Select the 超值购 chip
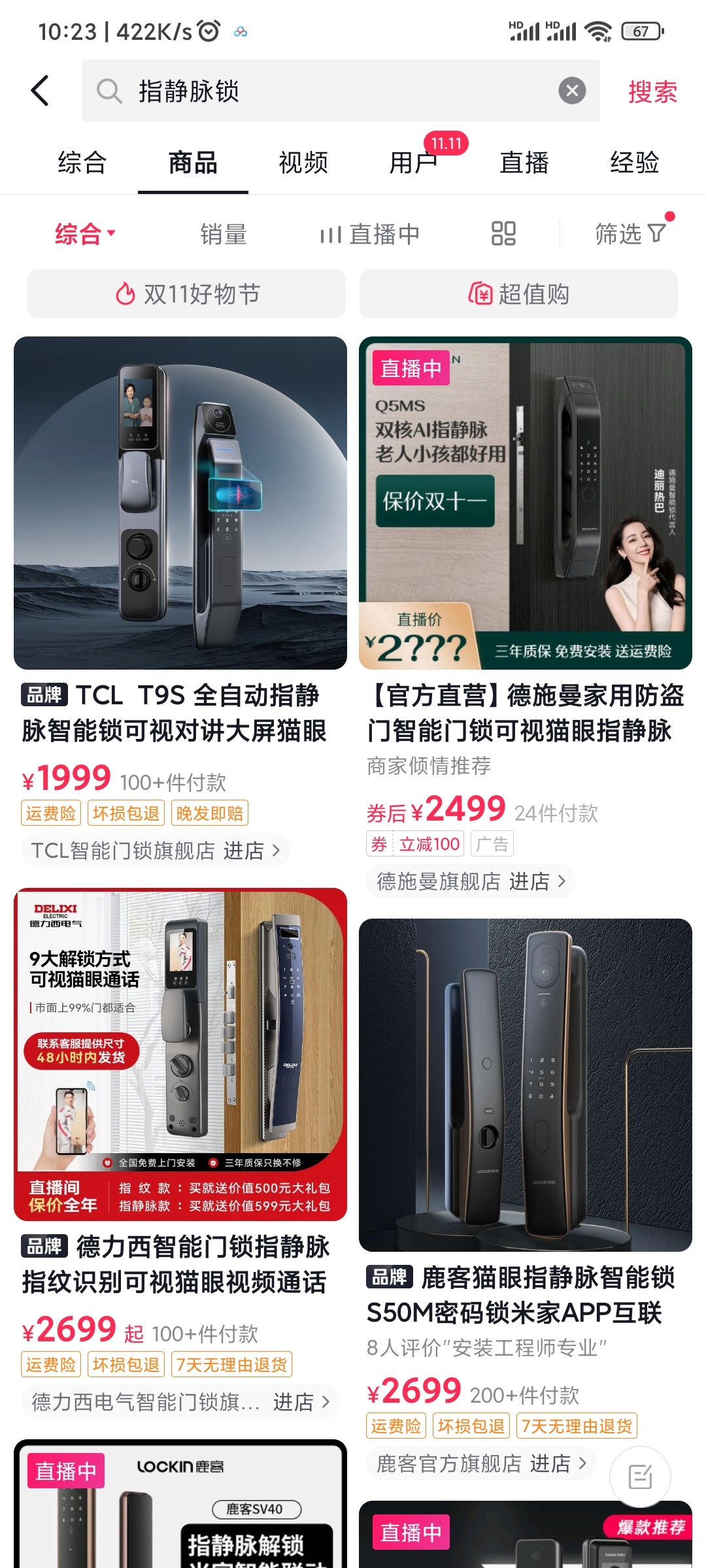Image resolution: width=706 pixels, height=1568 pixels. pyautogui.click(x=518, y=294)
